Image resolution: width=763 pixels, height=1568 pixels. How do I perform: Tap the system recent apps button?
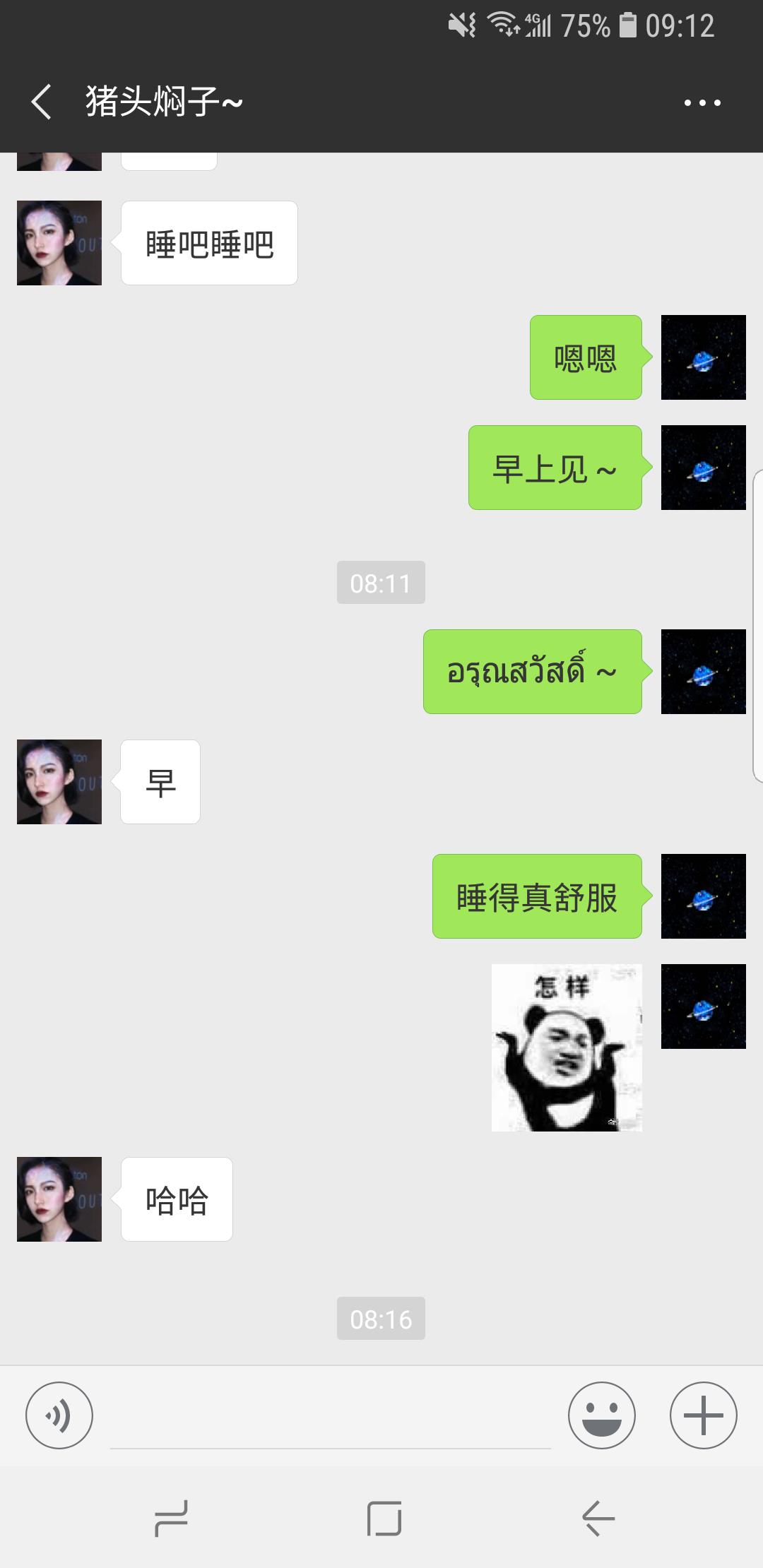click(x=171, y=1518)
